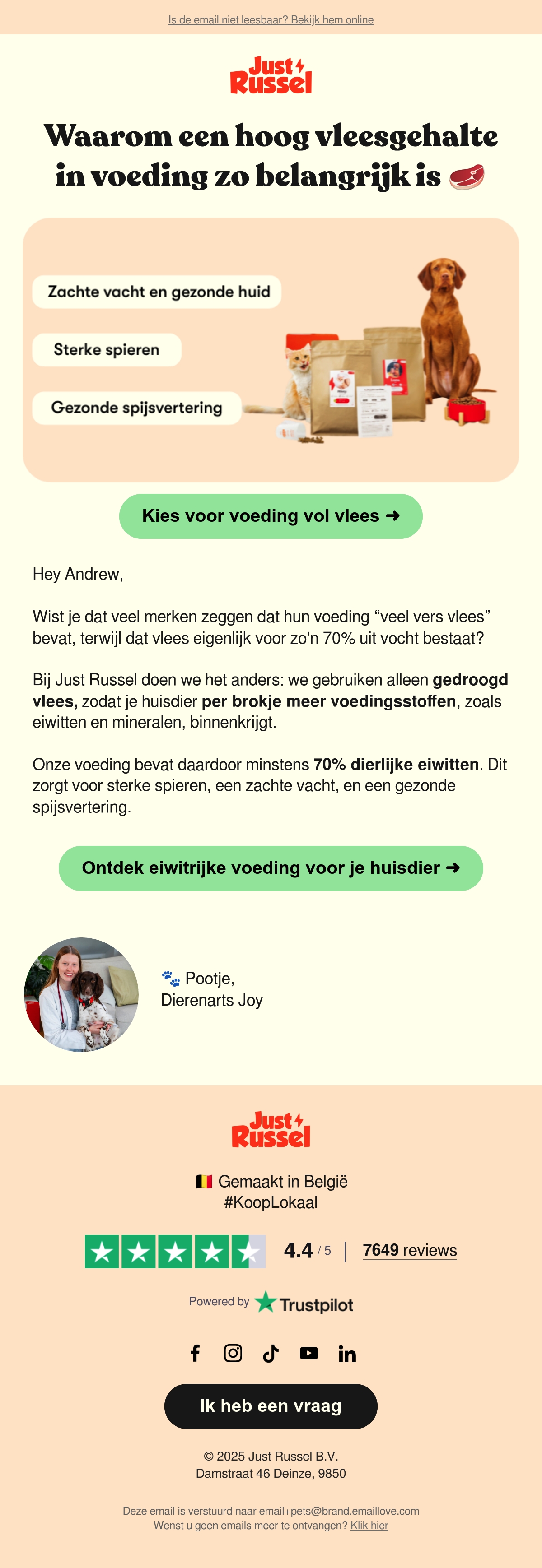Open the dog and cat food banner
This screenshot has width=542, height=1568.
tap(271, 350)
